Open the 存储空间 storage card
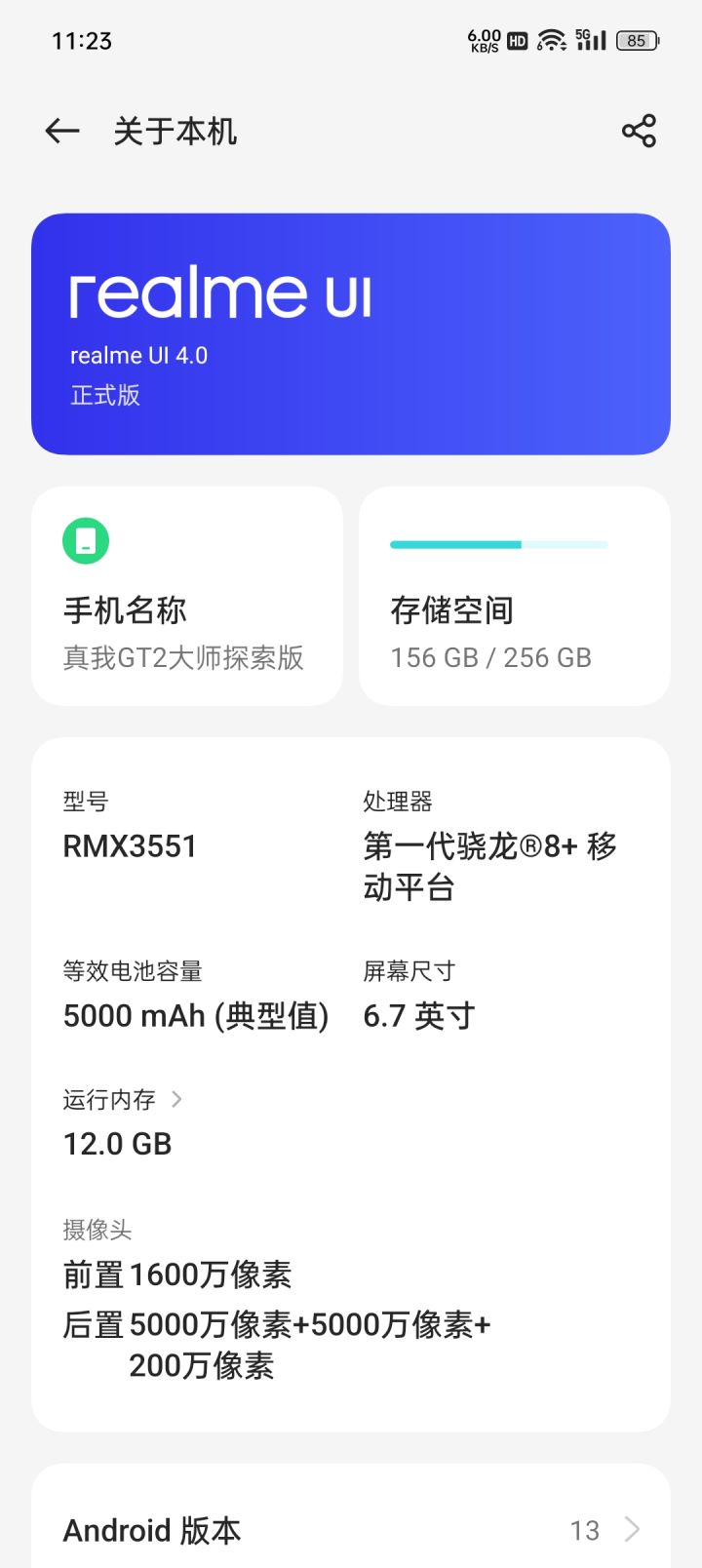The image size is (702, 1568). pyautogui.click(x=515, y=596)
